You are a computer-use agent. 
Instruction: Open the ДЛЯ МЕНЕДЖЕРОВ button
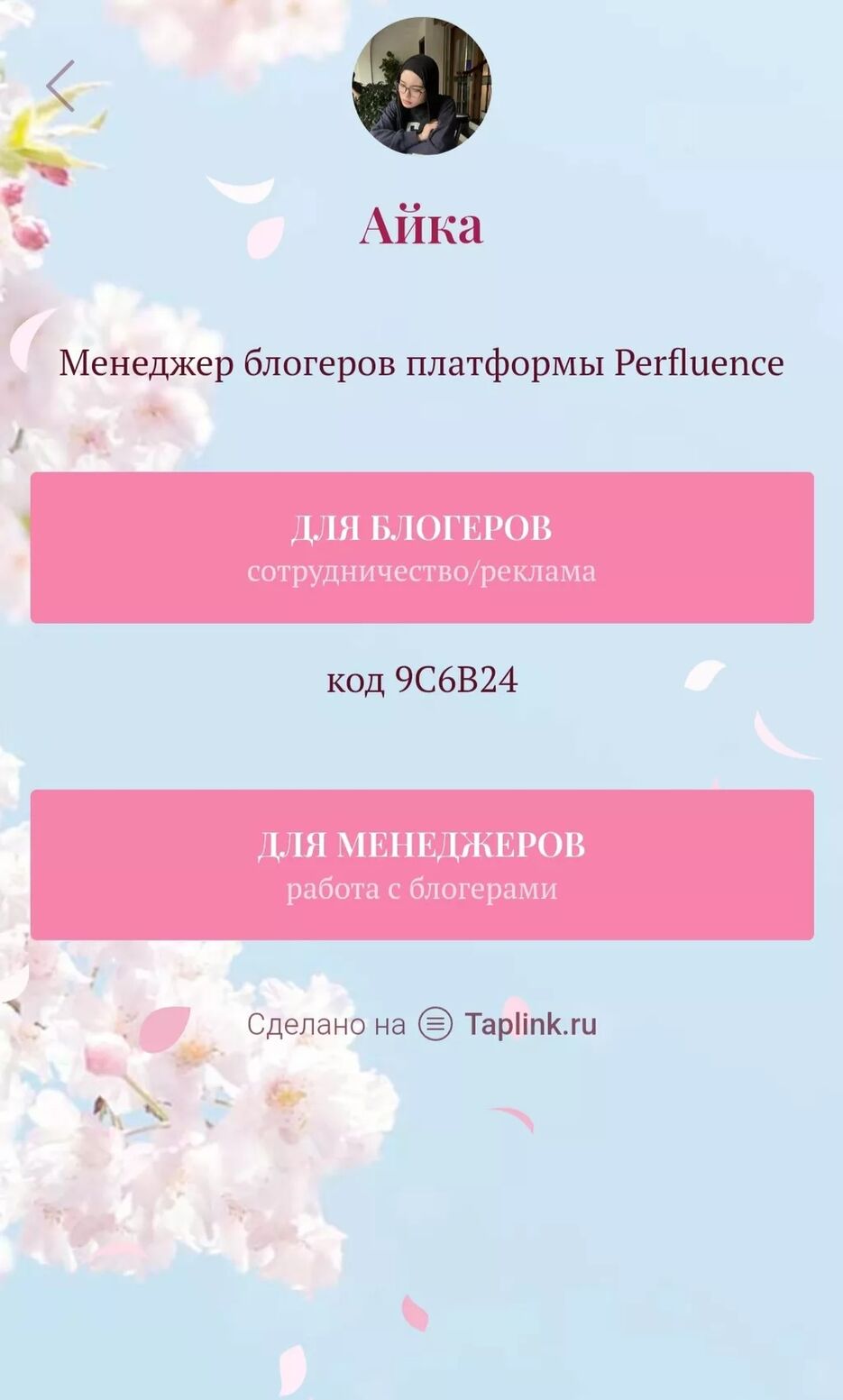[422, 865]
